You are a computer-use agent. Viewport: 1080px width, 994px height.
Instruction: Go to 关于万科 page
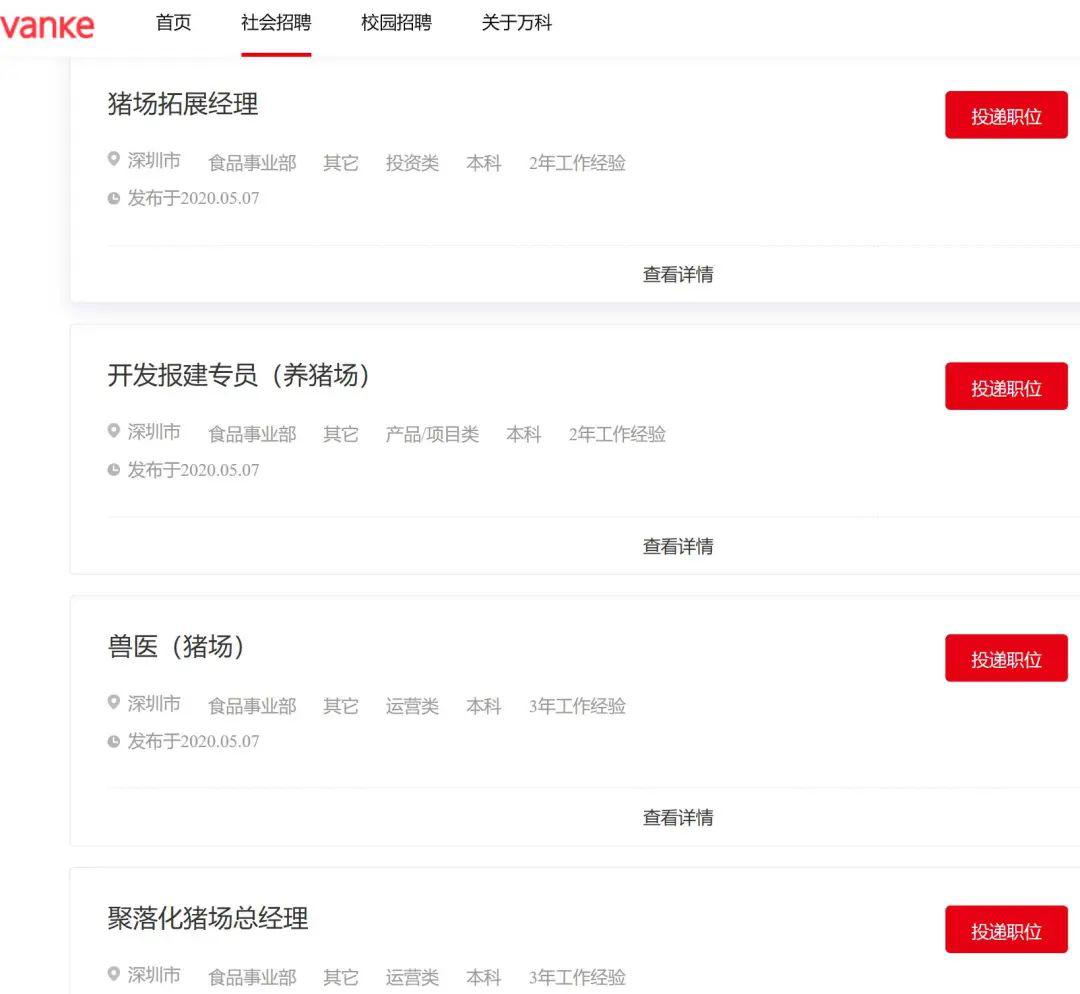[x=516, y=23]
